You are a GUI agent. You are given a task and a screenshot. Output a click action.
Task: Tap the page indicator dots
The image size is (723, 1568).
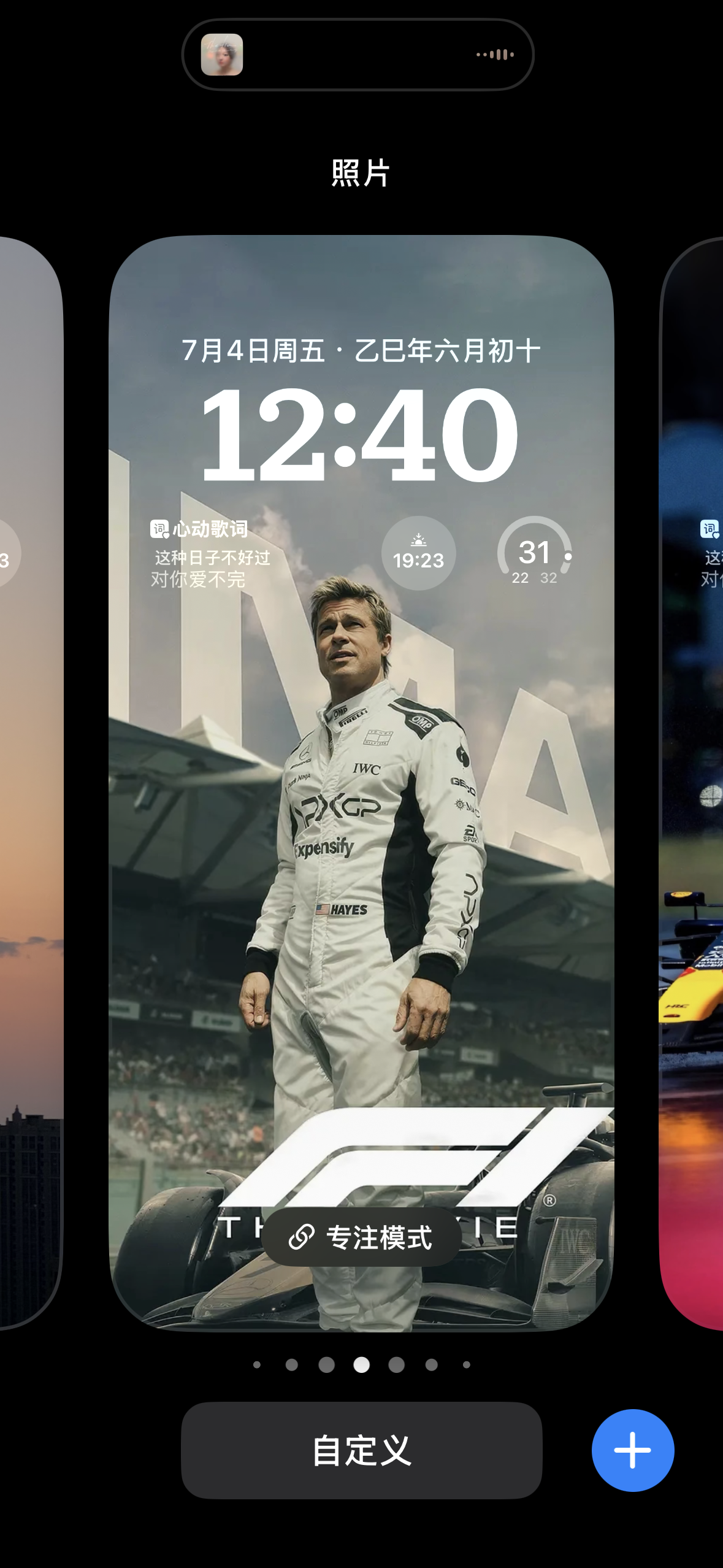point(361,1364)
